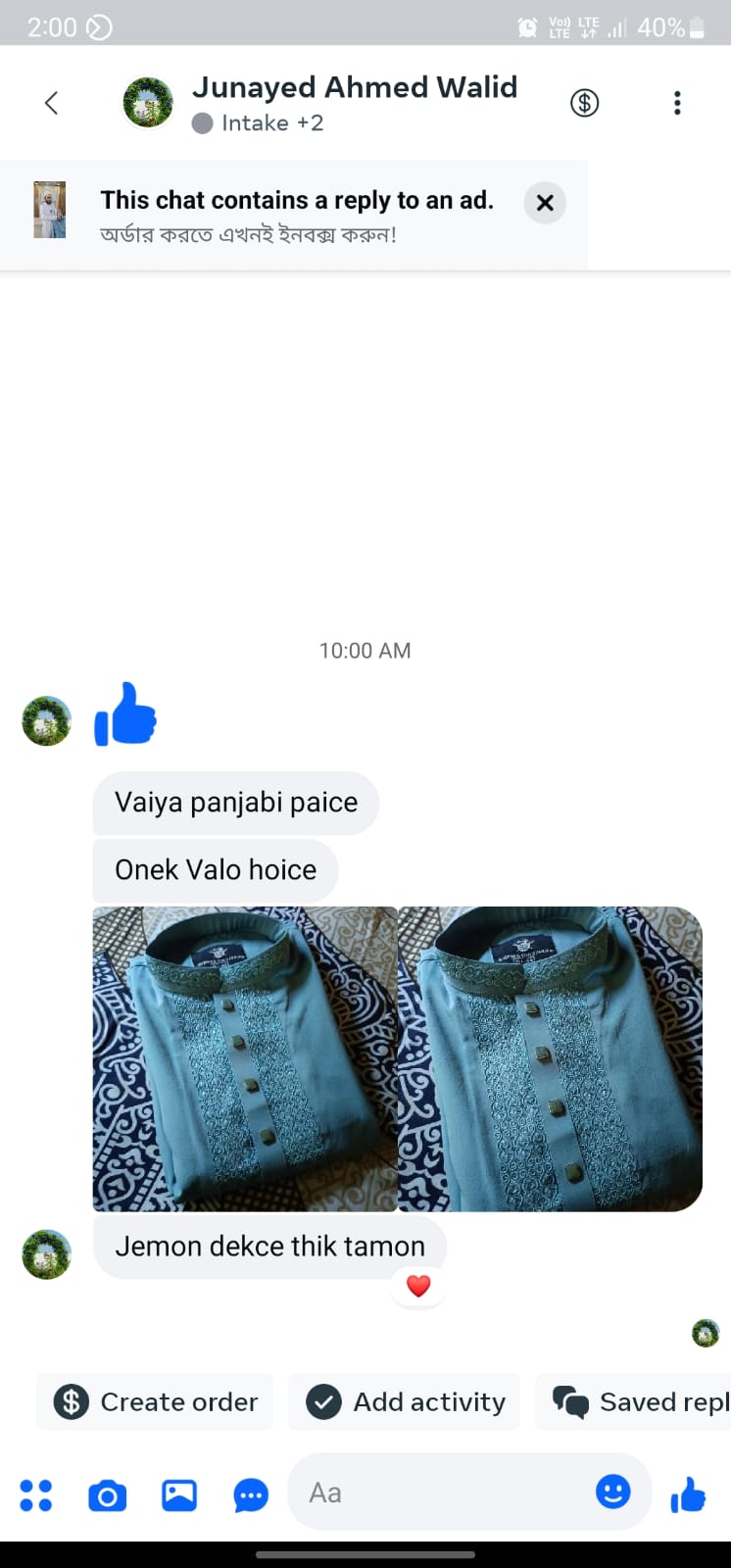Send a thumbs-up like

[688, 1494]
